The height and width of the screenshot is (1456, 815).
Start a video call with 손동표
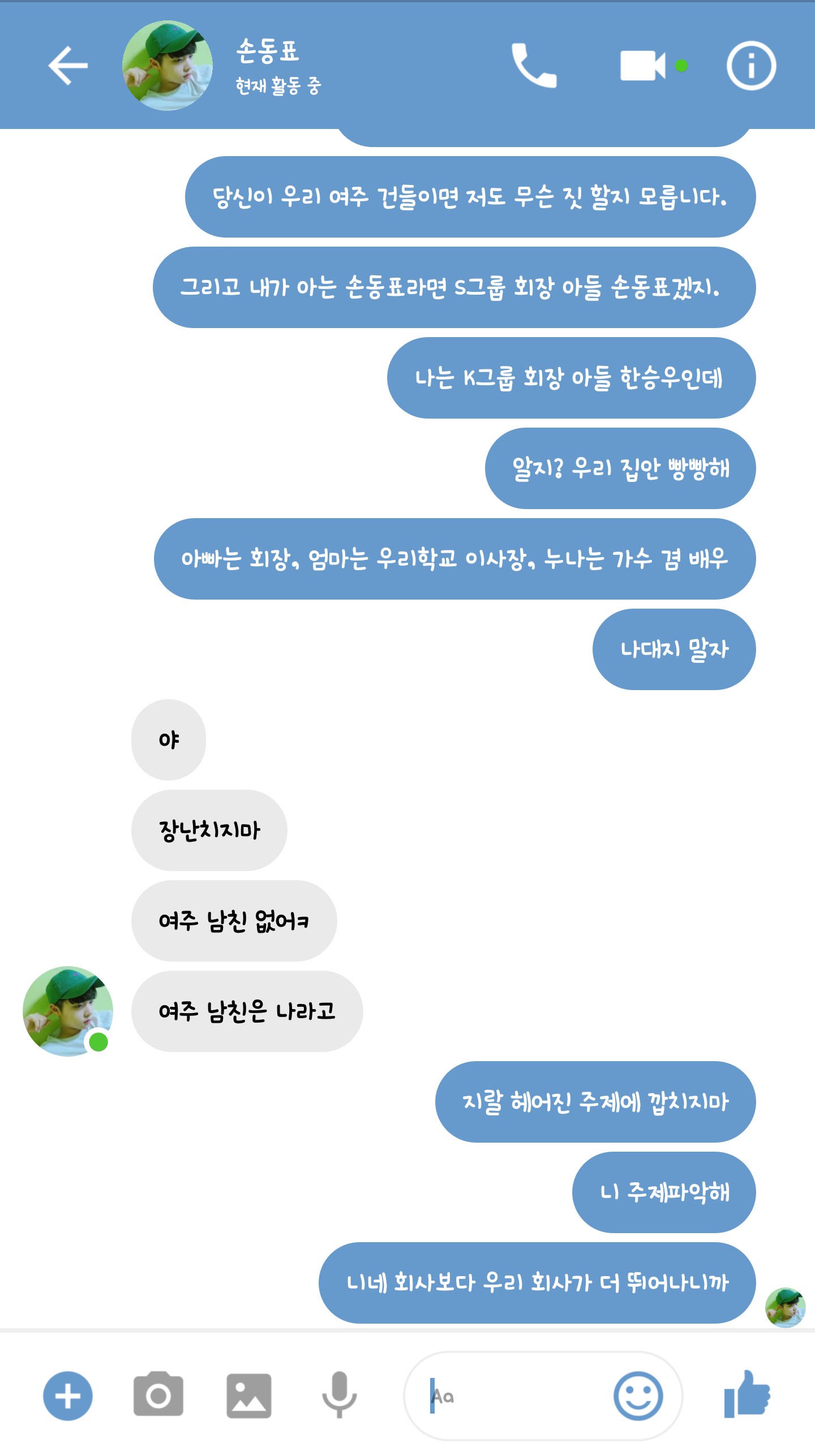(643, 66)
